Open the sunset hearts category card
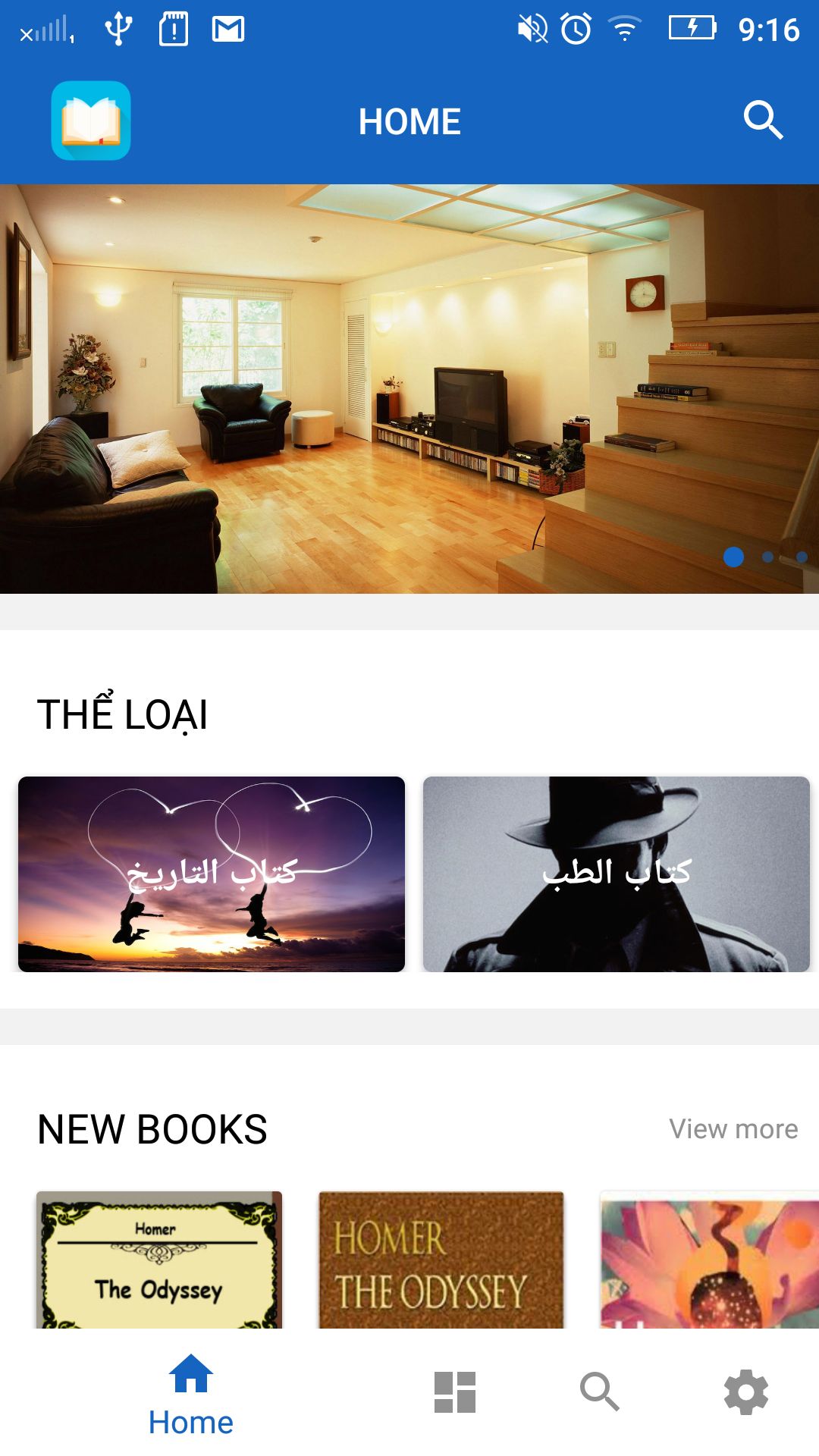This screenshot has width=819, height=1456. pyautogui.click(x=212, y=874)
